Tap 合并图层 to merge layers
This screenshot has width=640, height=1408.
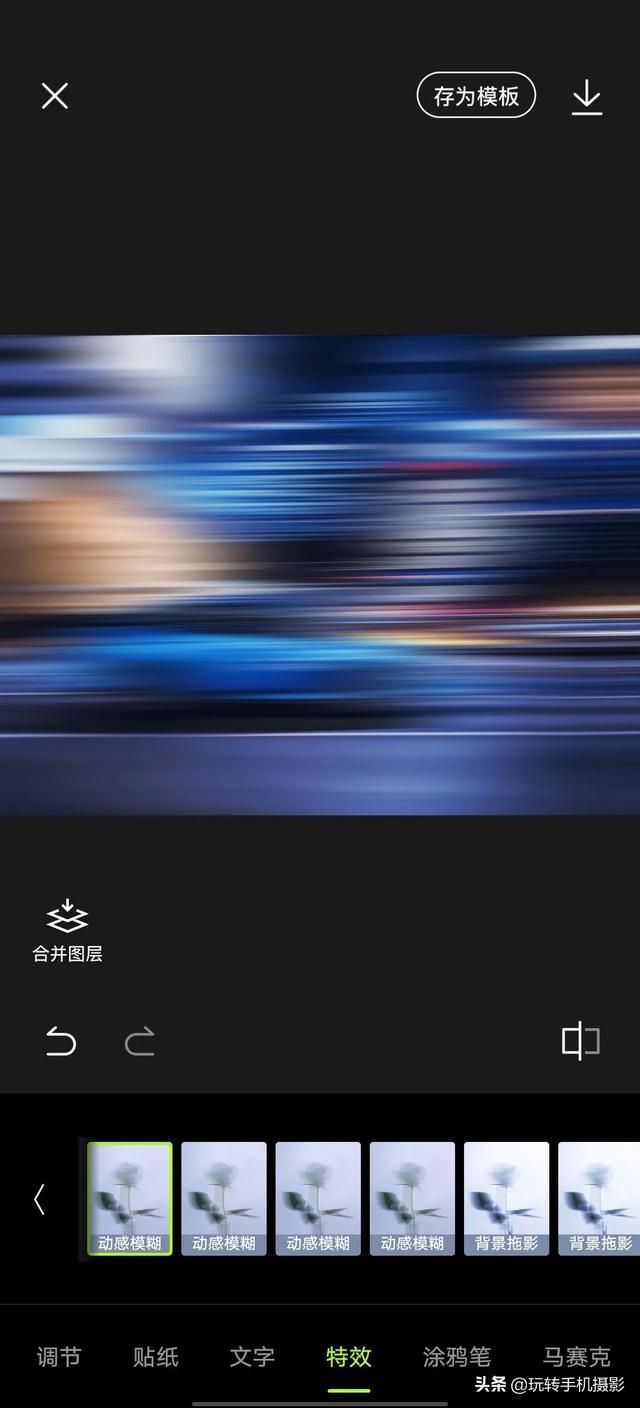click(67, 931)
